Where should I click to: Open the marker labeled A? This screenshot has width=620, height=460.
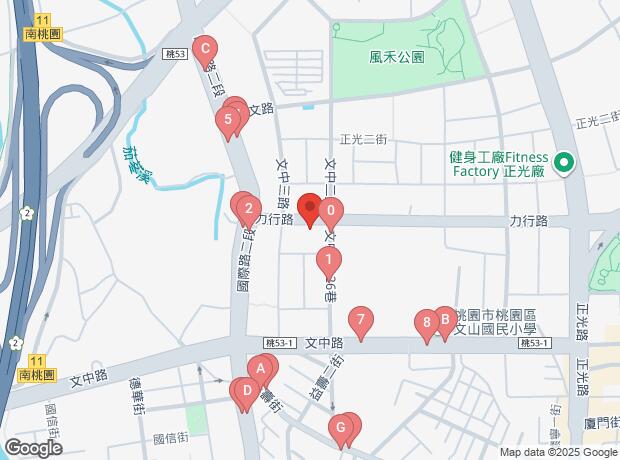[x=260, y=368]
